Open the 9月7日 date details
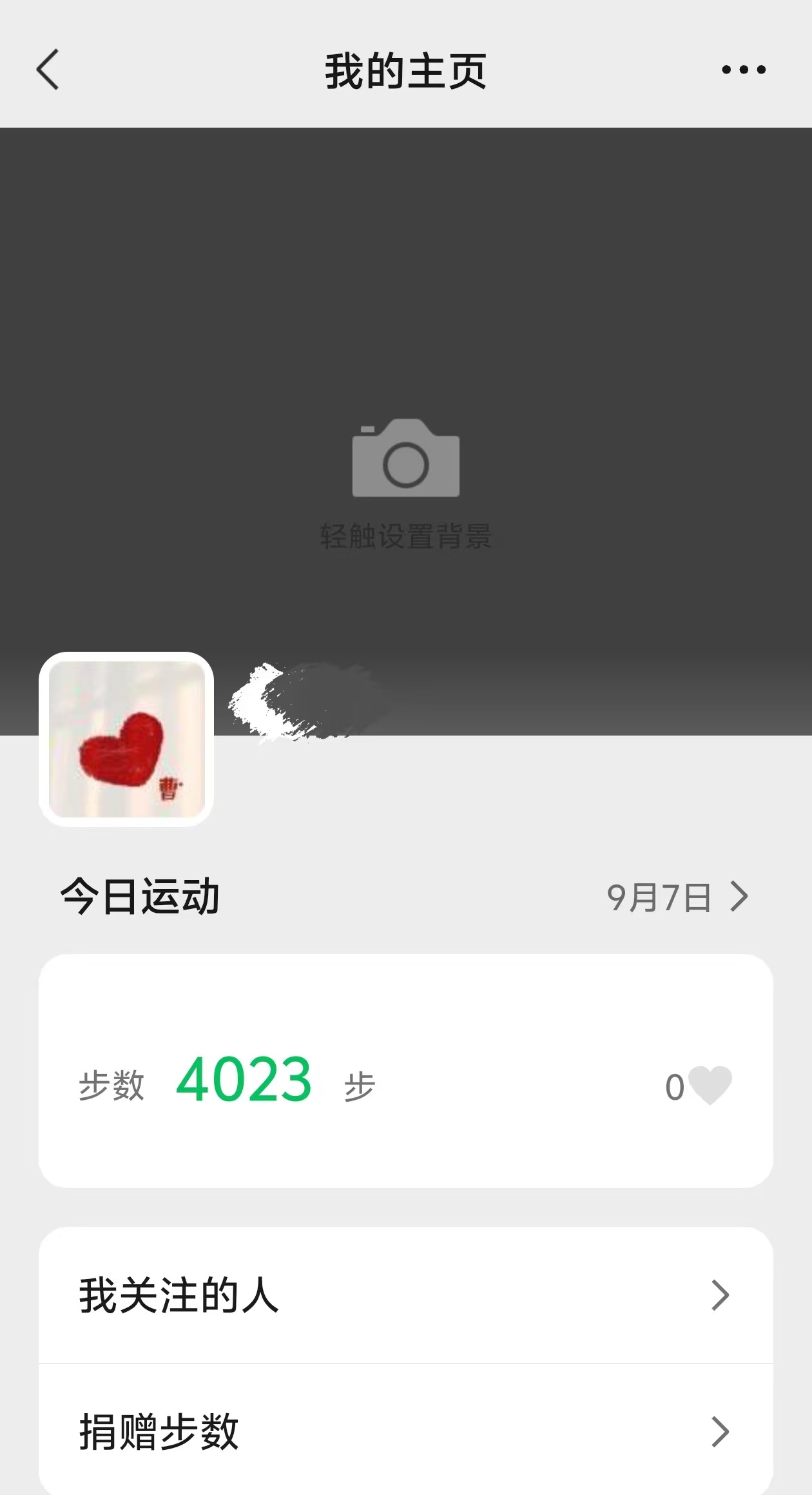 677,897
